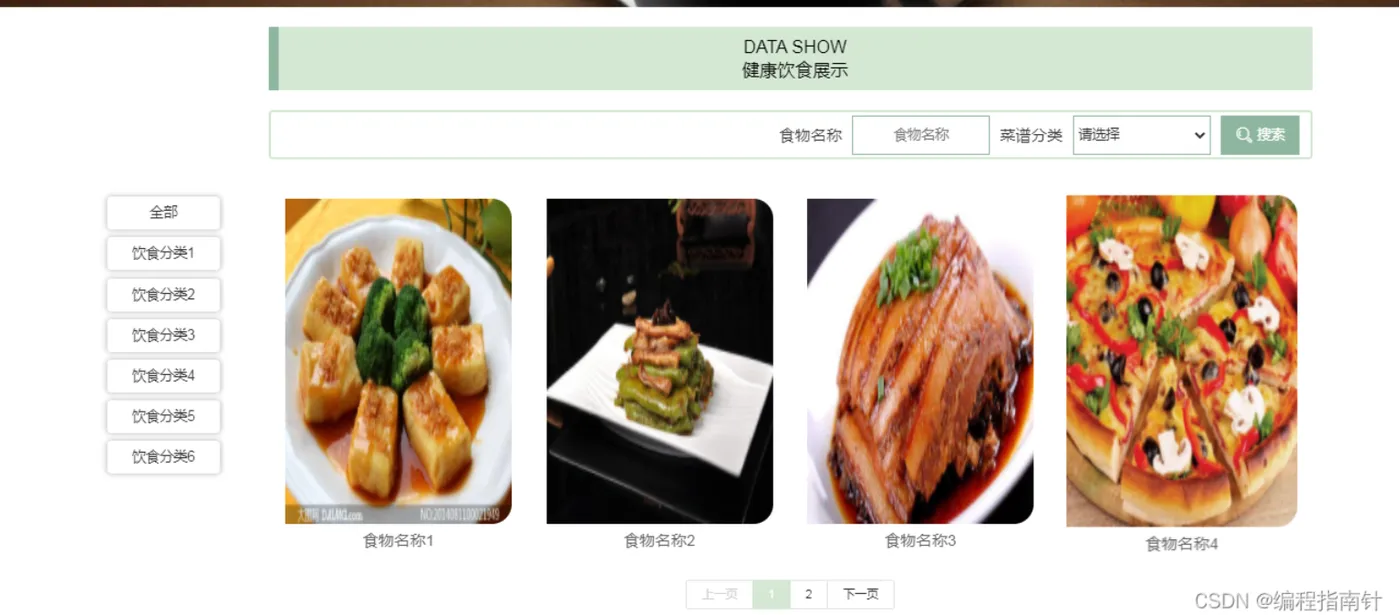Choose the 饮食分类3 category
Screen dimensions: 1400x615
163,335
